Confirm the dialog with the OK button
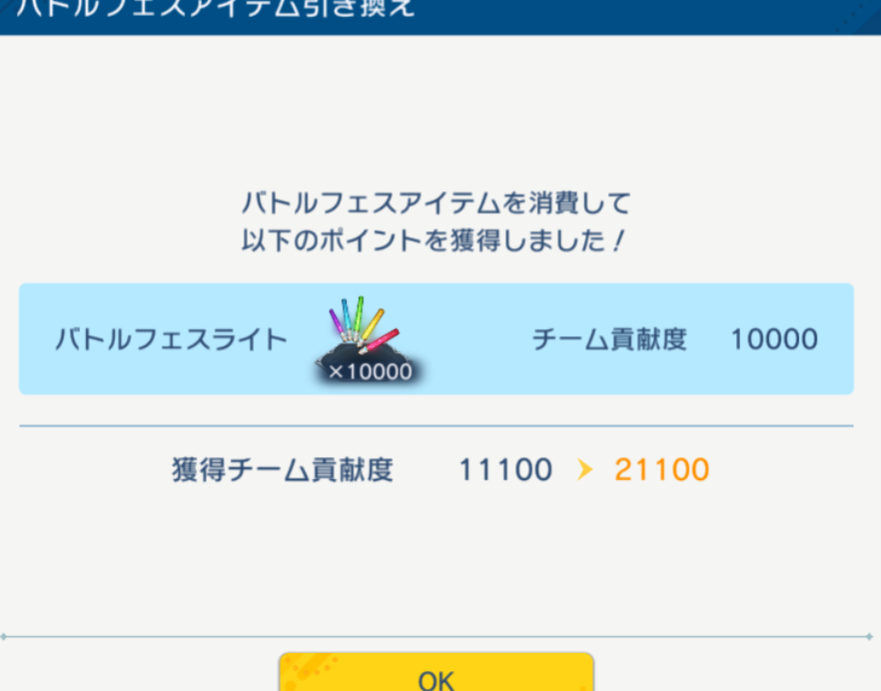881x691 pixels. 436,675
